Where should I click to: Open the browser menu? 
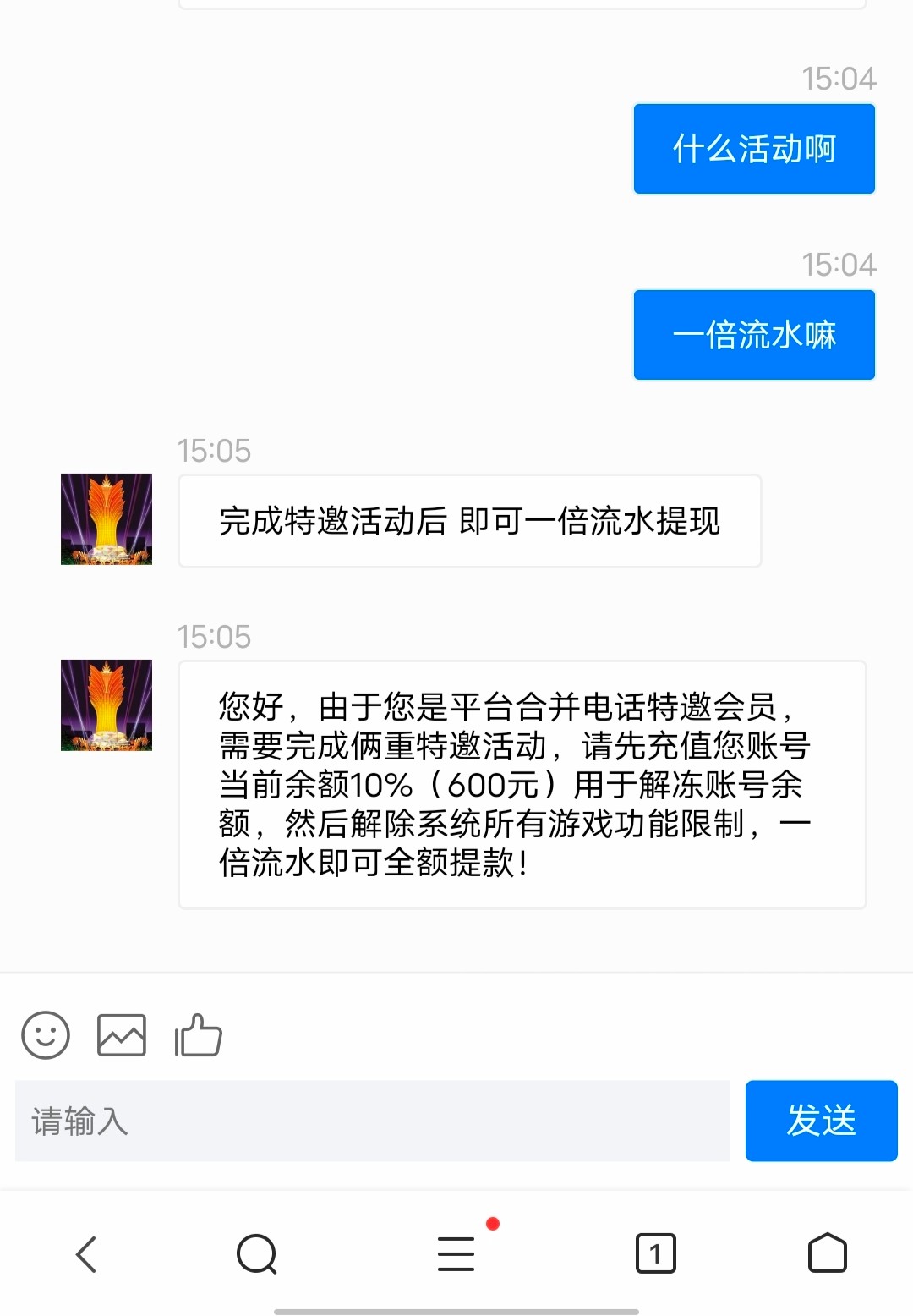(456, 1253)
